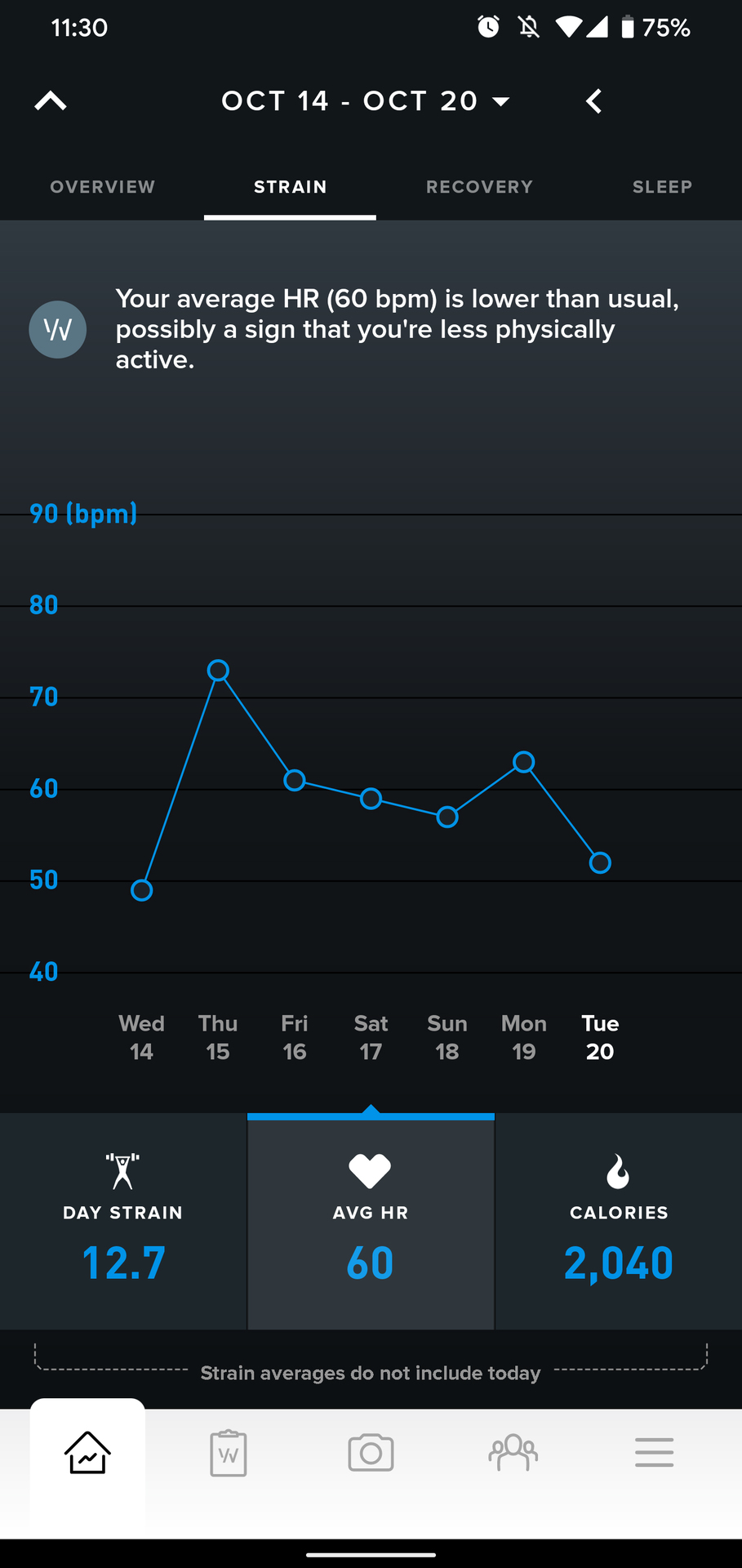Tap the Thu 15 data point on the chart
The height and width of the screenshot is (1568, 742).
tap(218, 670)
